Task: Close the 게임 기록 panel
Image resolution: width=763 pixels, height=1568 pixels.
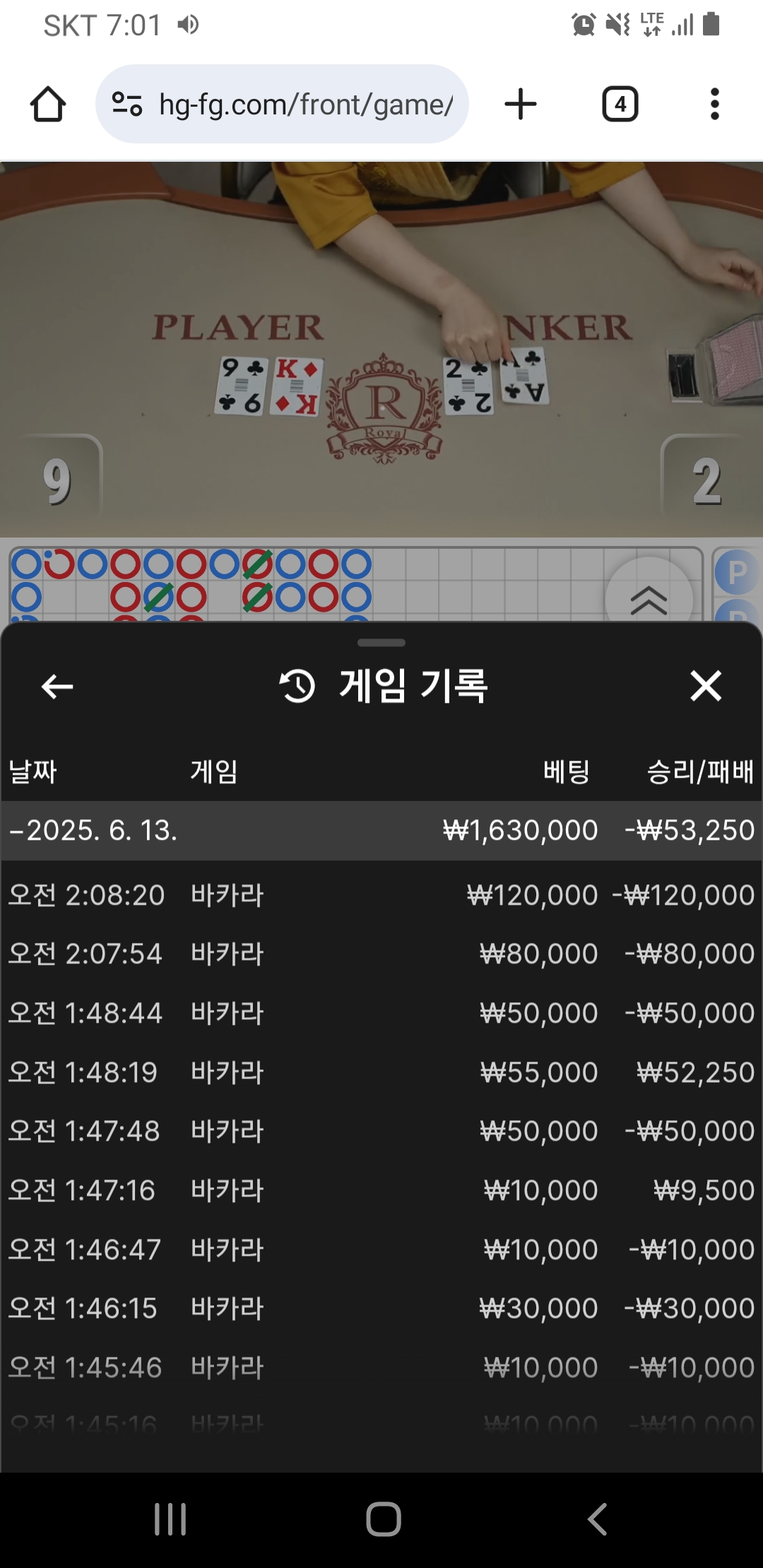Action: click(x=706, y=686)
